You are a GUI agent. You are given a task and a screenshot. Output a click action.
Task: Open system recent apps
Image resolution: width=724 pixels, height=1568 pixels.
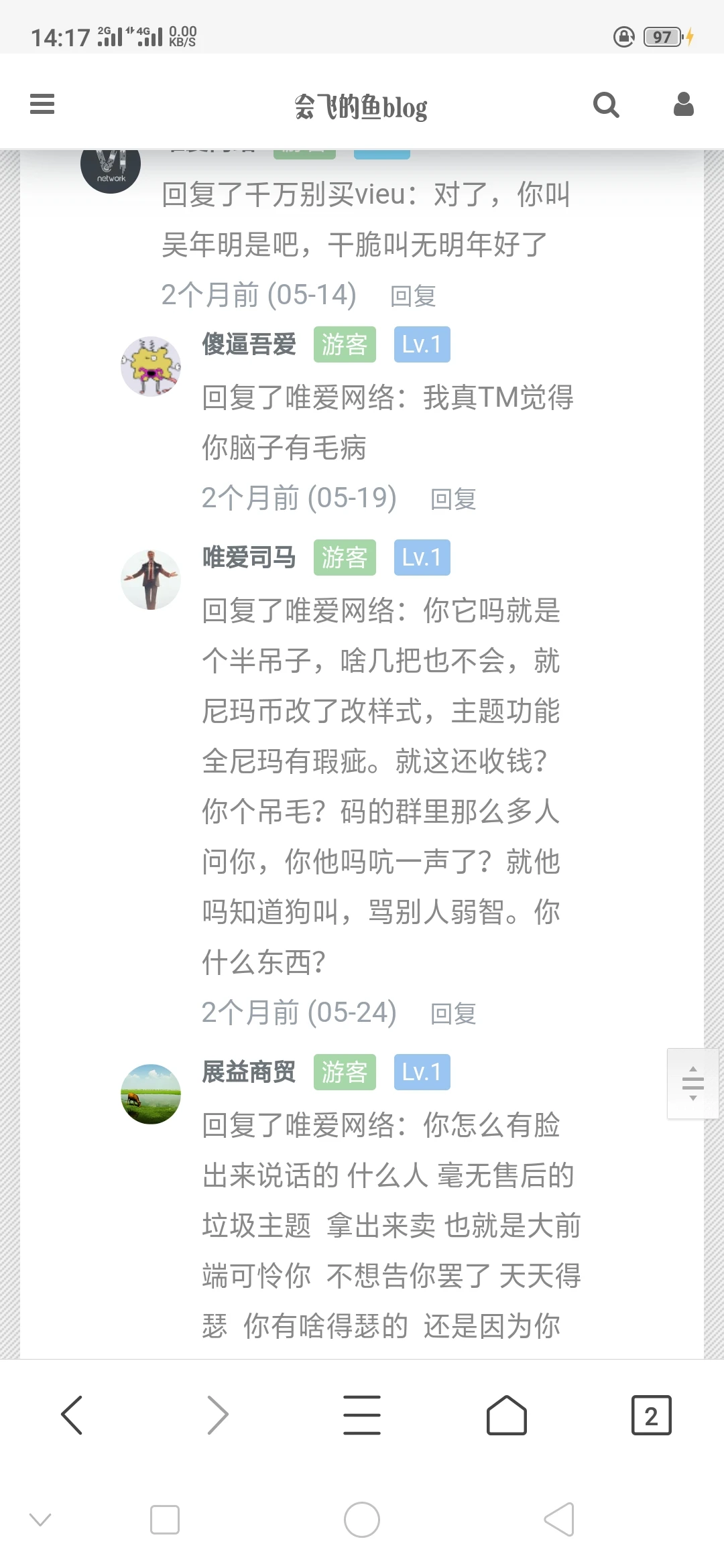(x=165, y=1520)
